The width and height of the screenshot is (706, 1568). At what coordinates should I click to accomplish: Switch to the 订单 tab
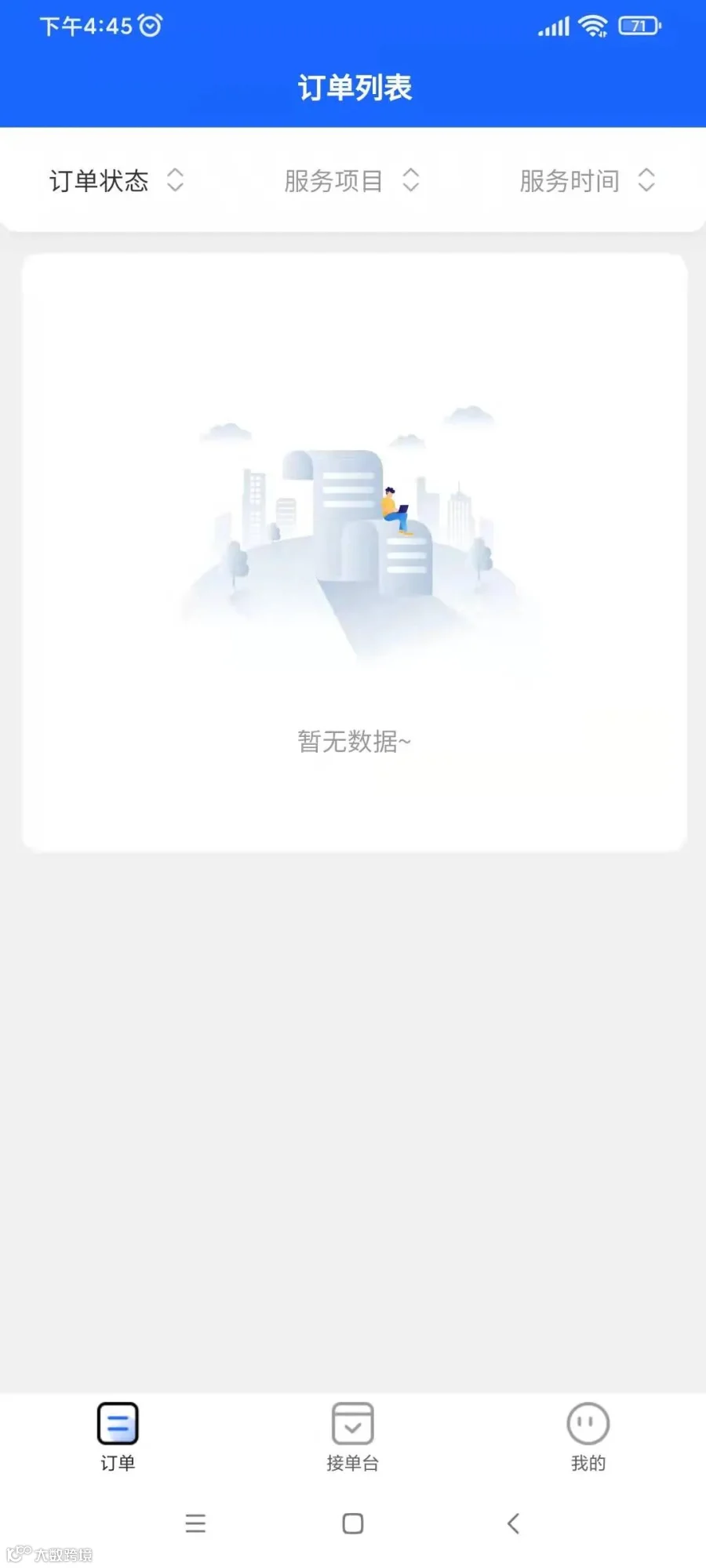pos(118,1436)
